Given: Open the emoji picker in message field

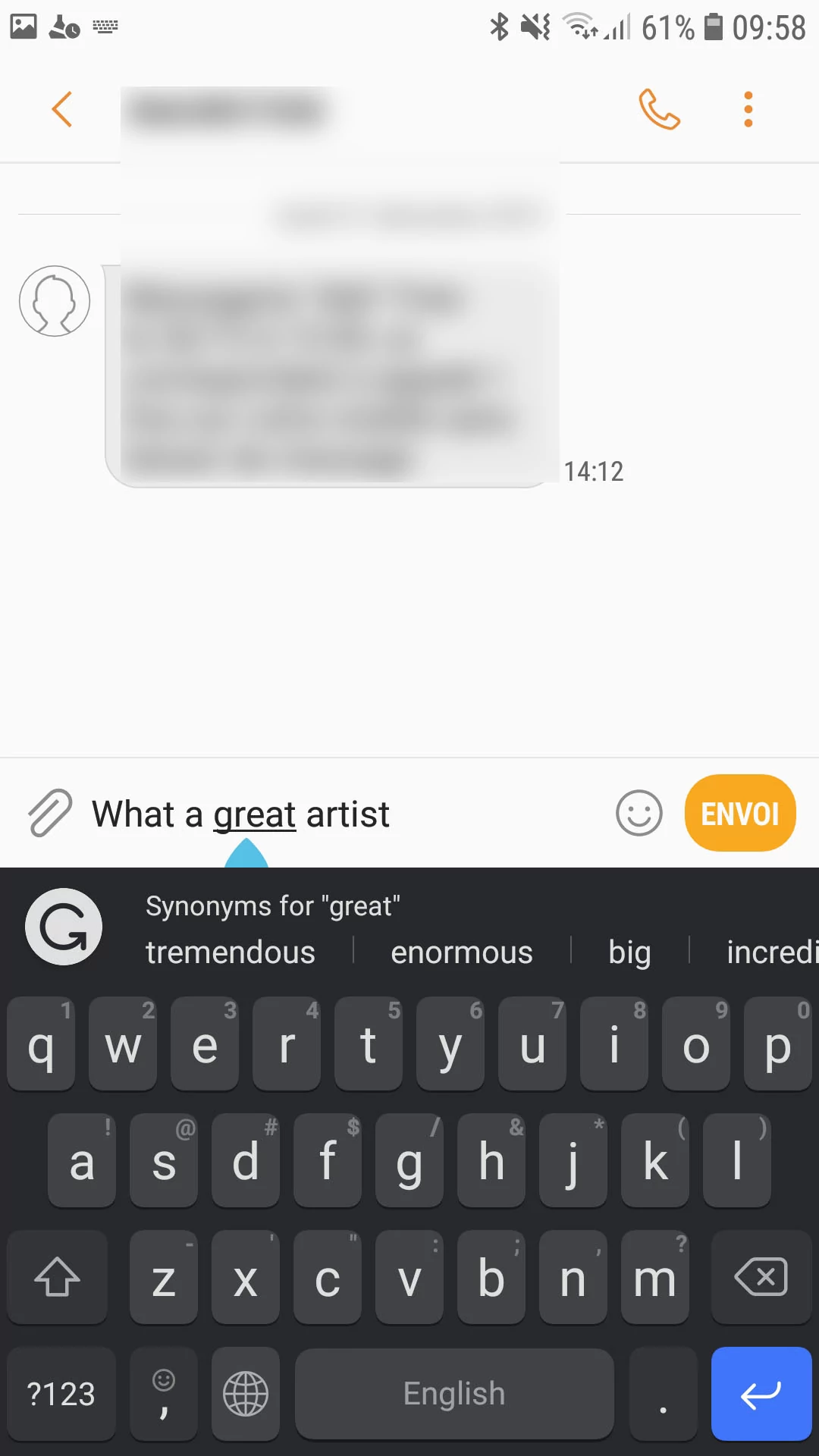Looking at the screenshot, I should point(639,813).
